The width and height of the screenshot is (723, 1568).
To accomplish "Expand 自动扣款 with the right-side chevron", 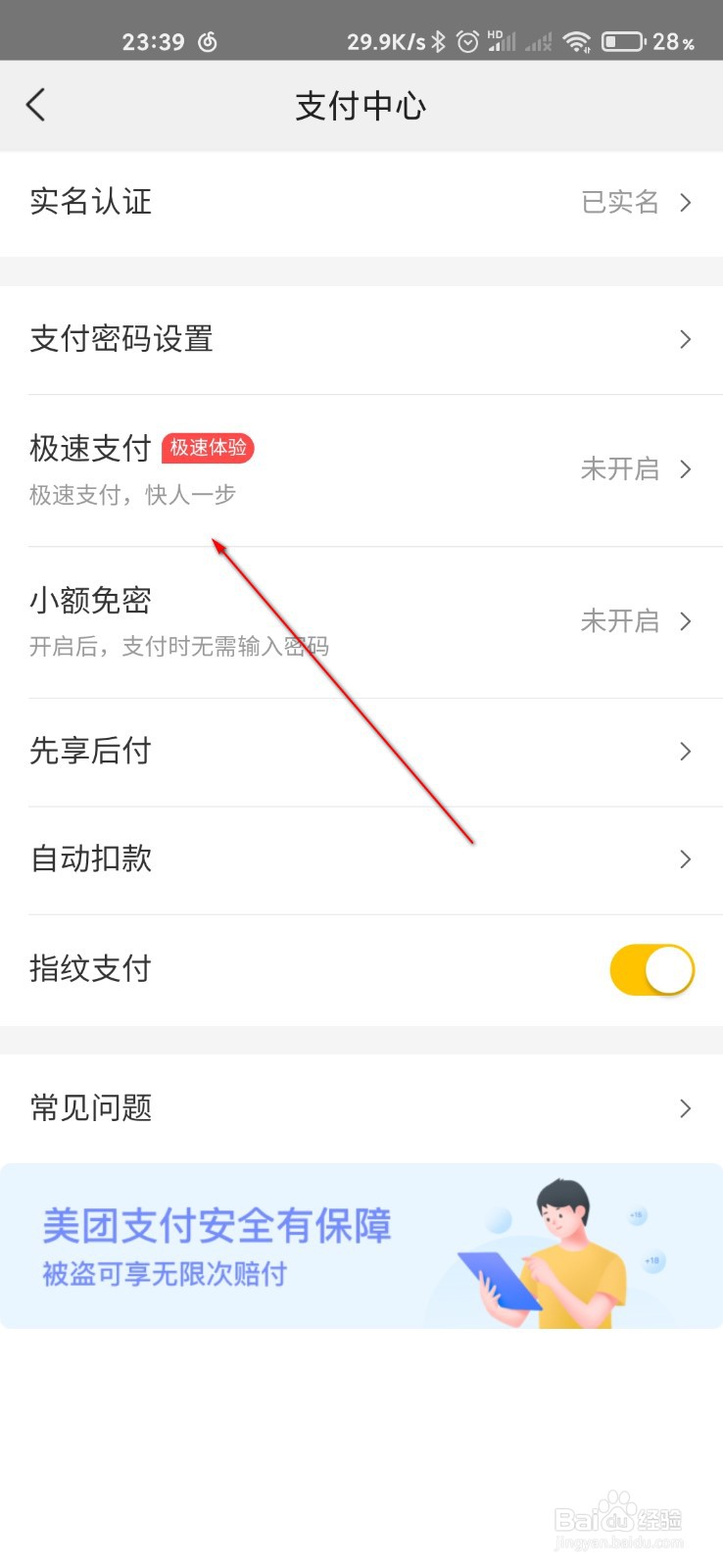I will coord(685,859).
